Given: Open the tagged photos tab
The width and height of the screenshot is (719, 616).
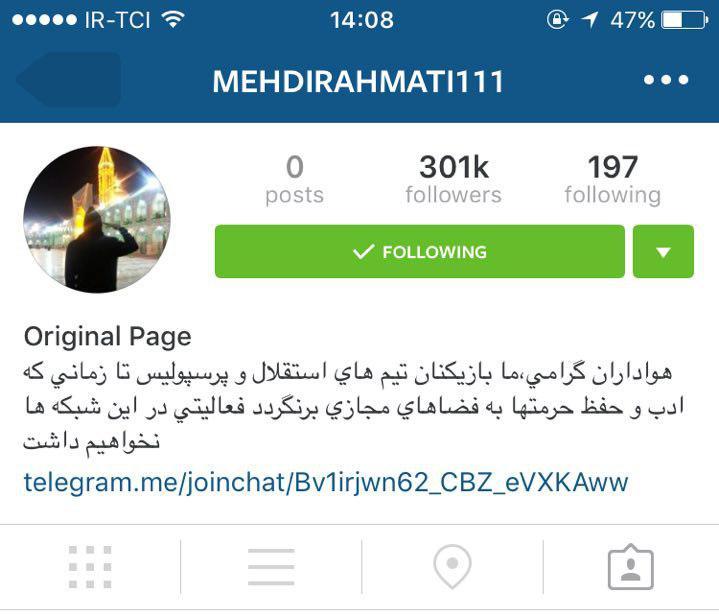Looking at the screenshot, I should coord(630,567).
